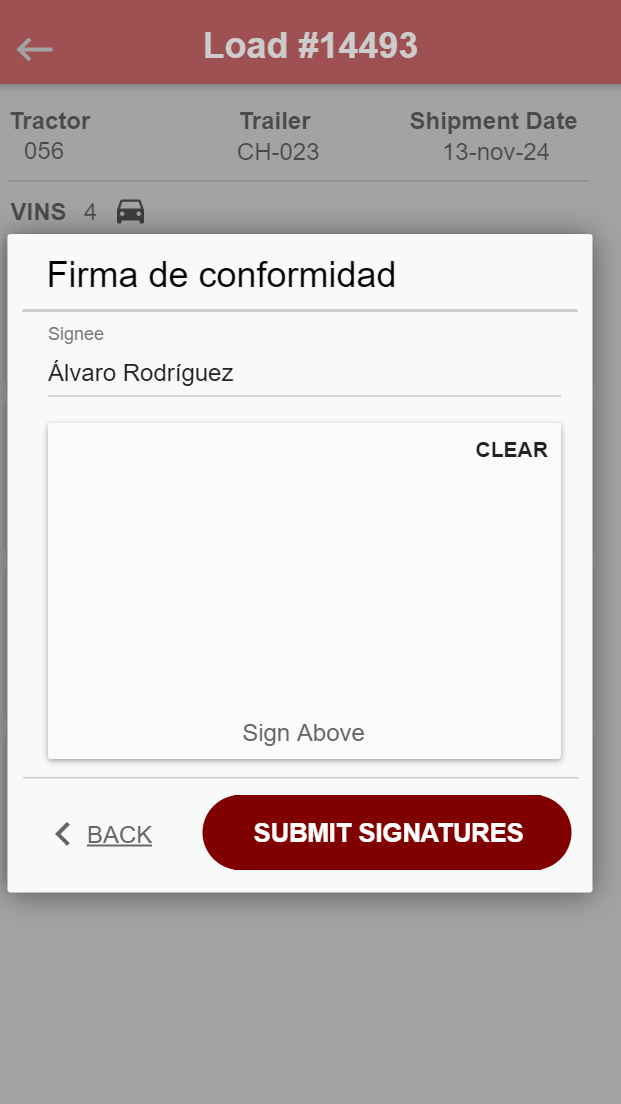Return using the header back arrow
Screen dimensions: 621x1104
[x=35, y=48]
